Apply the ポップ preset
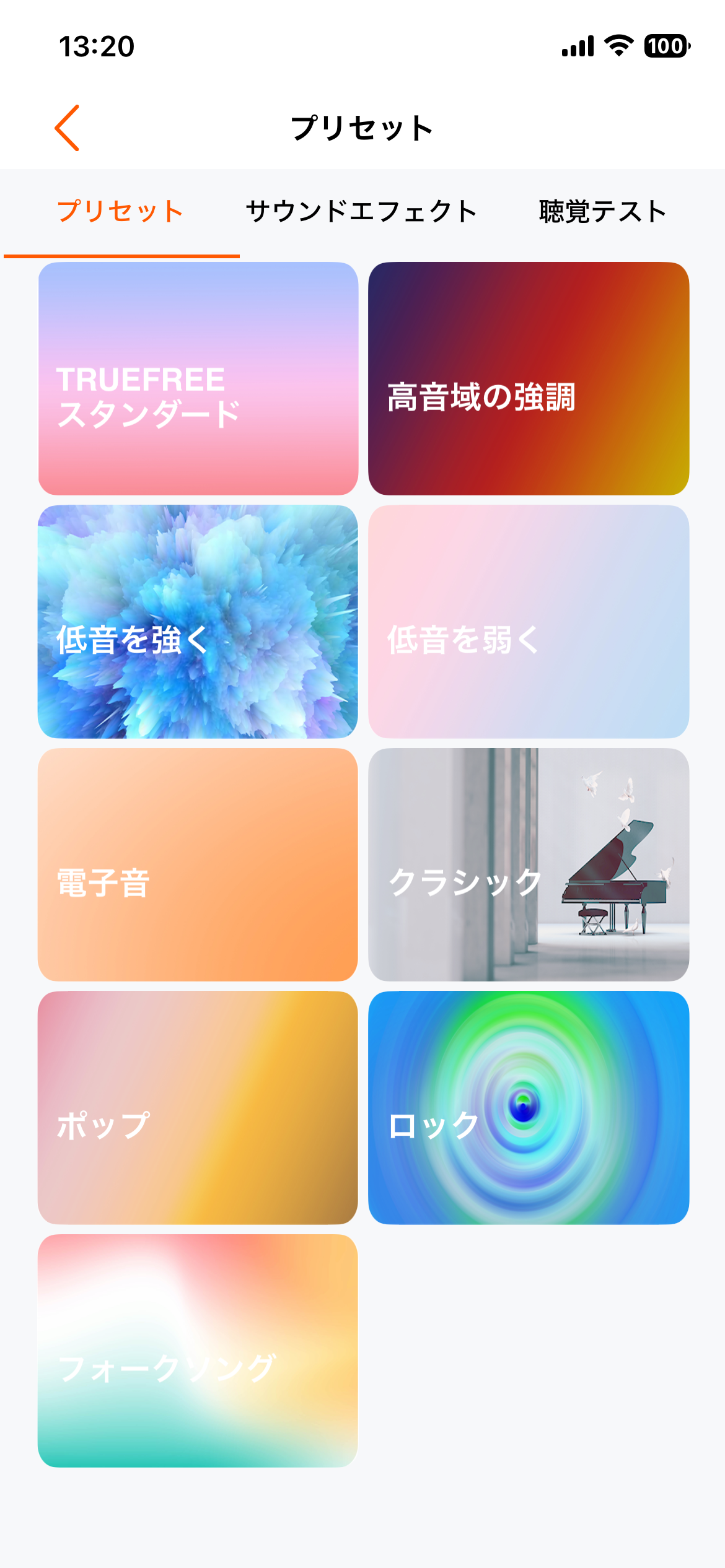Image resolution: width=725 pixels, height=1568 pixels. point(198,1108)
